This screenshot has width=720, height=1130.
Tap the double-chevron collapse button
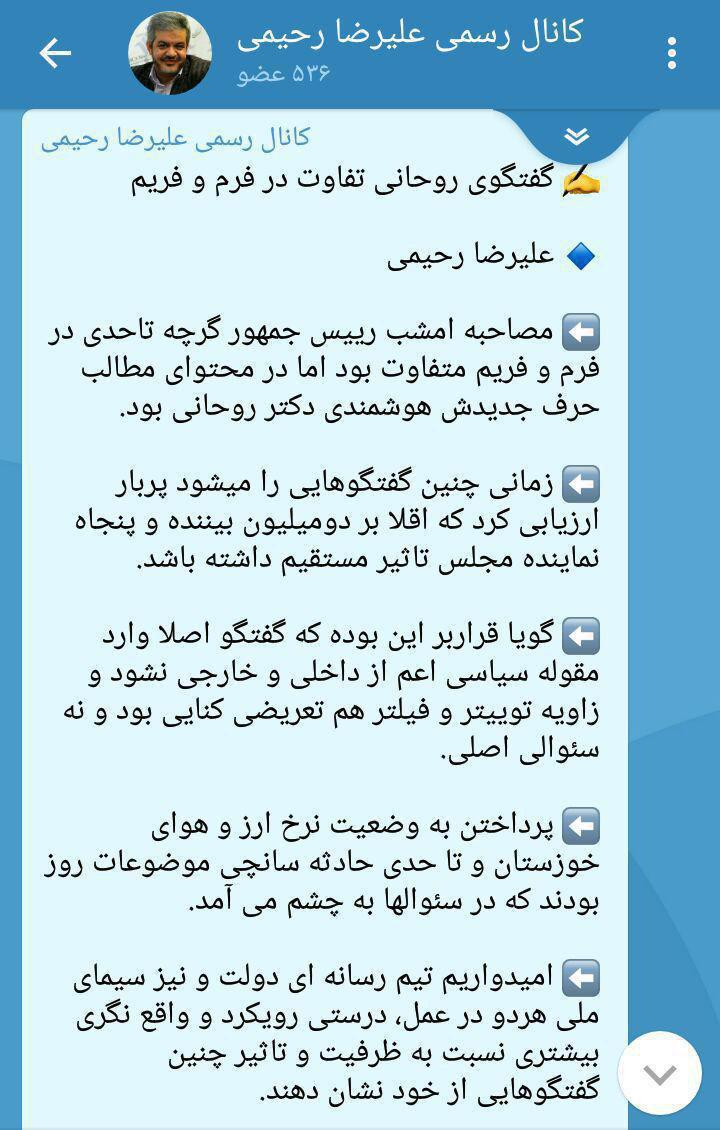[x=577, y=137]
